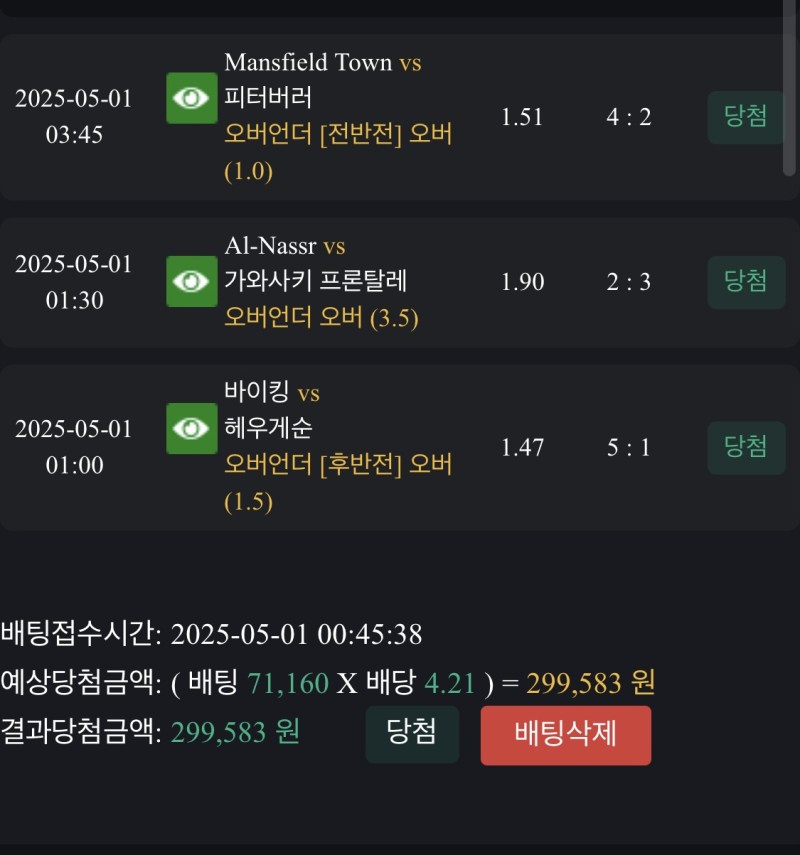
Task: Tap the 당첨 button beside 결과당첨금액
Action: pyautogui.click(x=412, y=734)
